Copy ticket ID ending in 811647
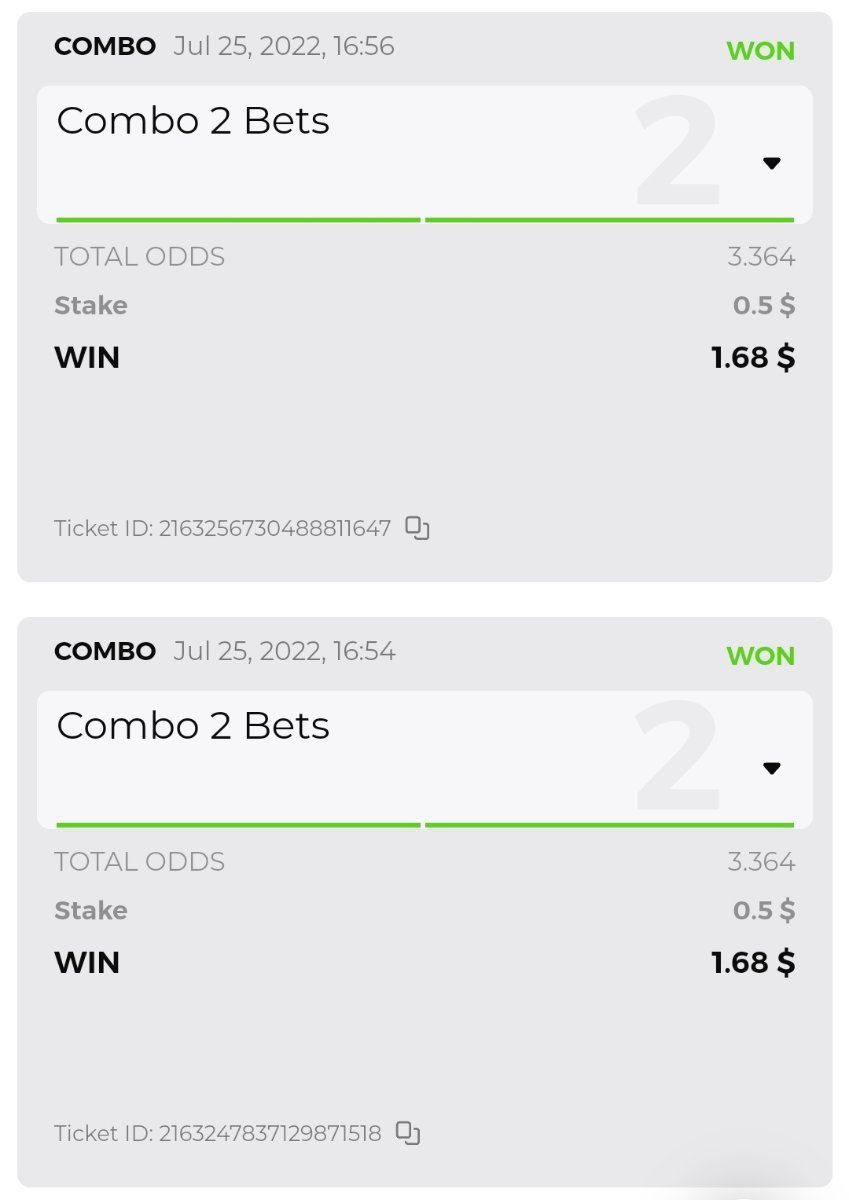849x1200 pixels. 417,528
